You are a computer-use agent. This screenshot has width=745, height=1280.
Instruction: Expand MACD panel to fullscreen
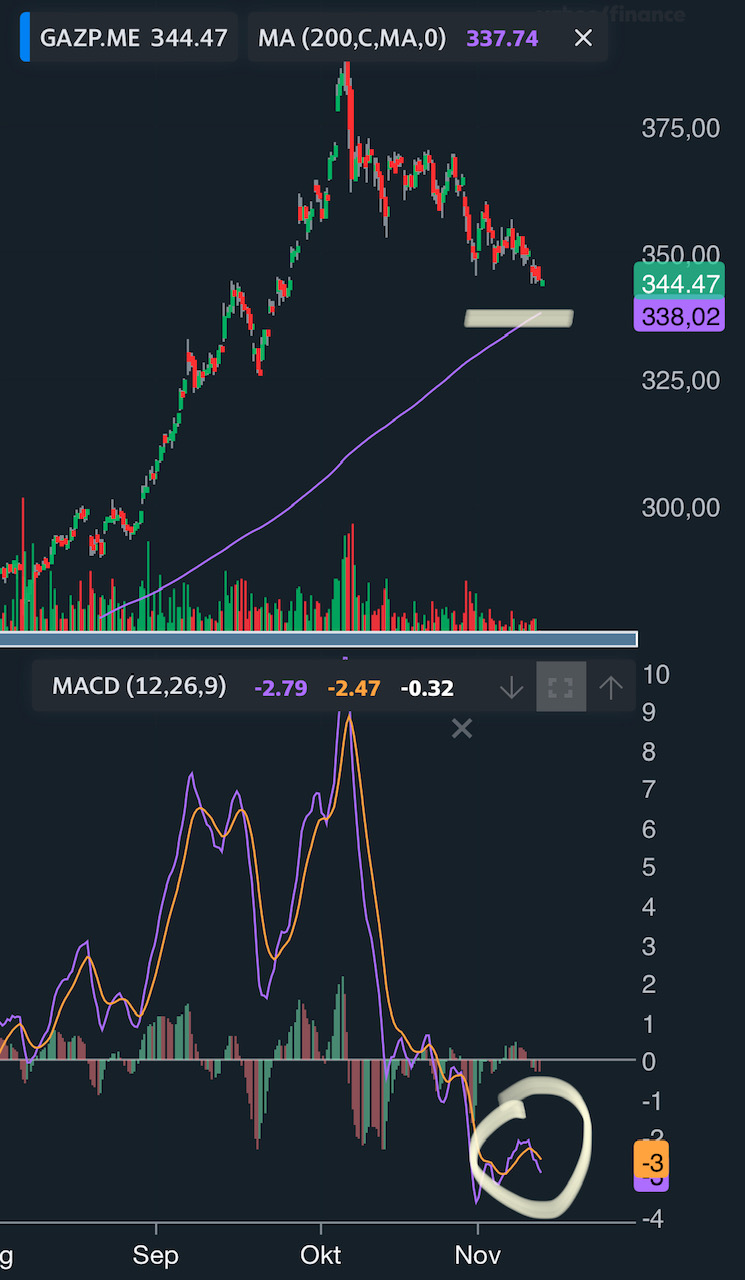(561, 687)
